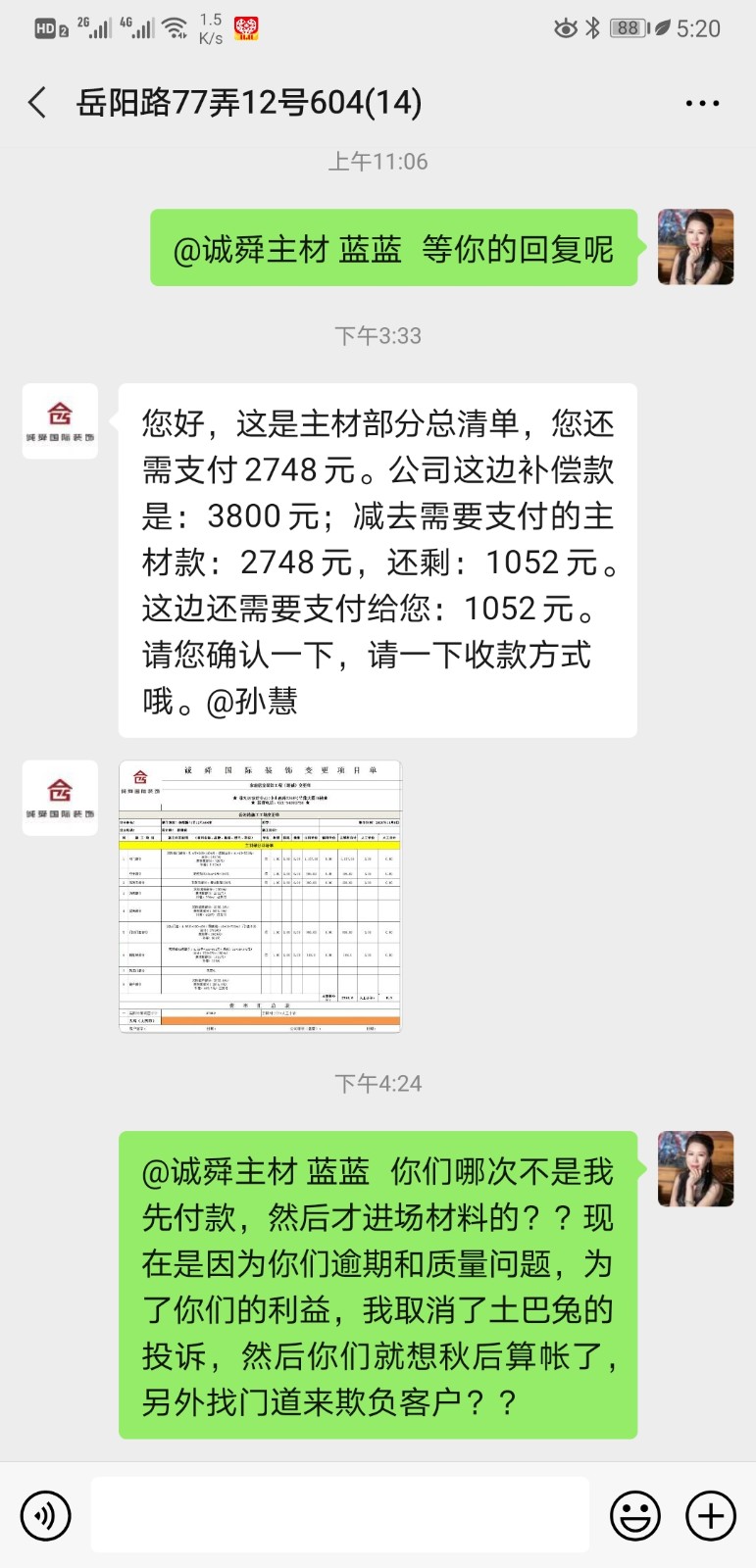The width and height of the screenshot is (756, 1568).
Task: View the sender avatar beside 等你的回复呢
Action: [695, 247]
